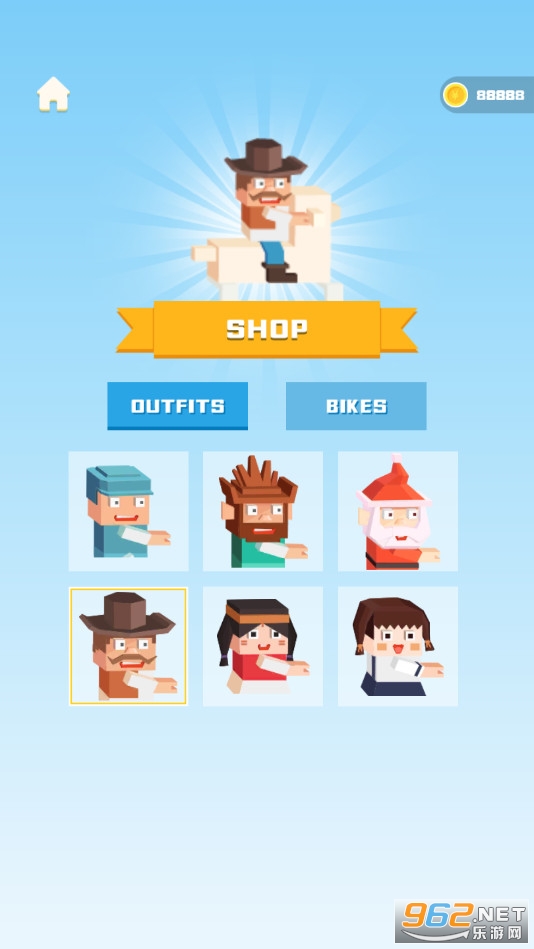534x949 pixels.
Task: Open the coin balance showing 88888
Action: point(487,94)
